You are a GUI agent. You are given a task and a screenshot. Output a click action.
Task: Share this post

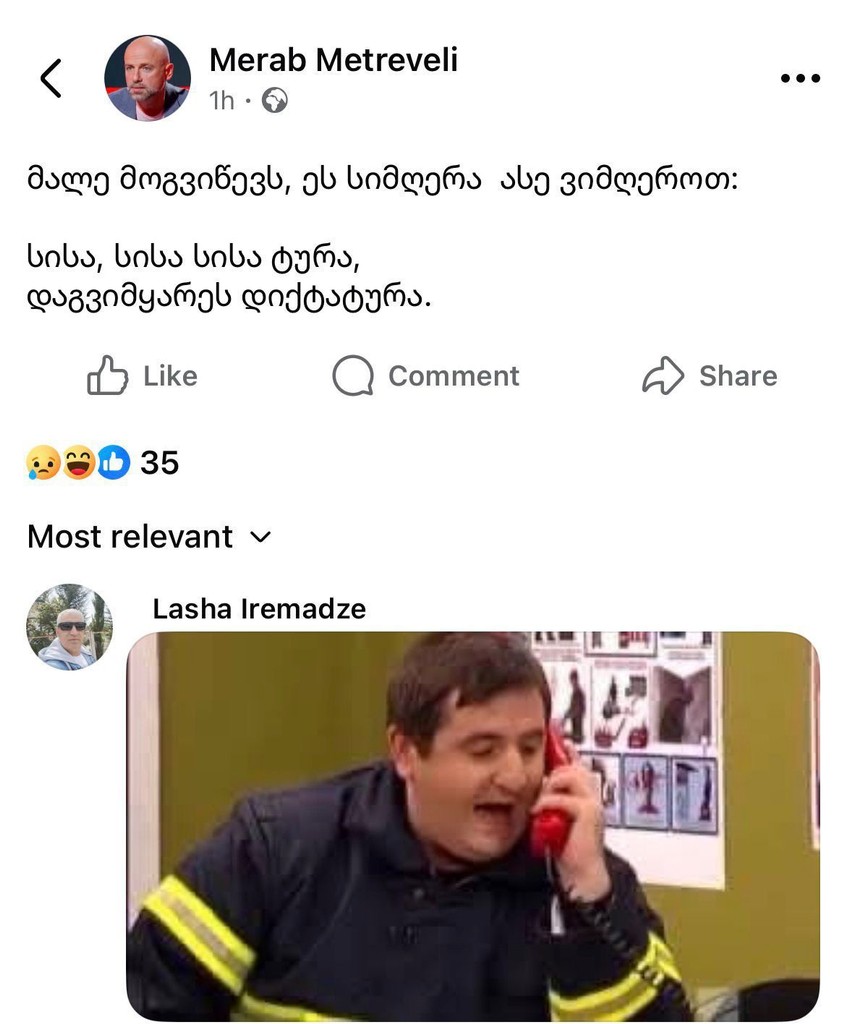709,376
